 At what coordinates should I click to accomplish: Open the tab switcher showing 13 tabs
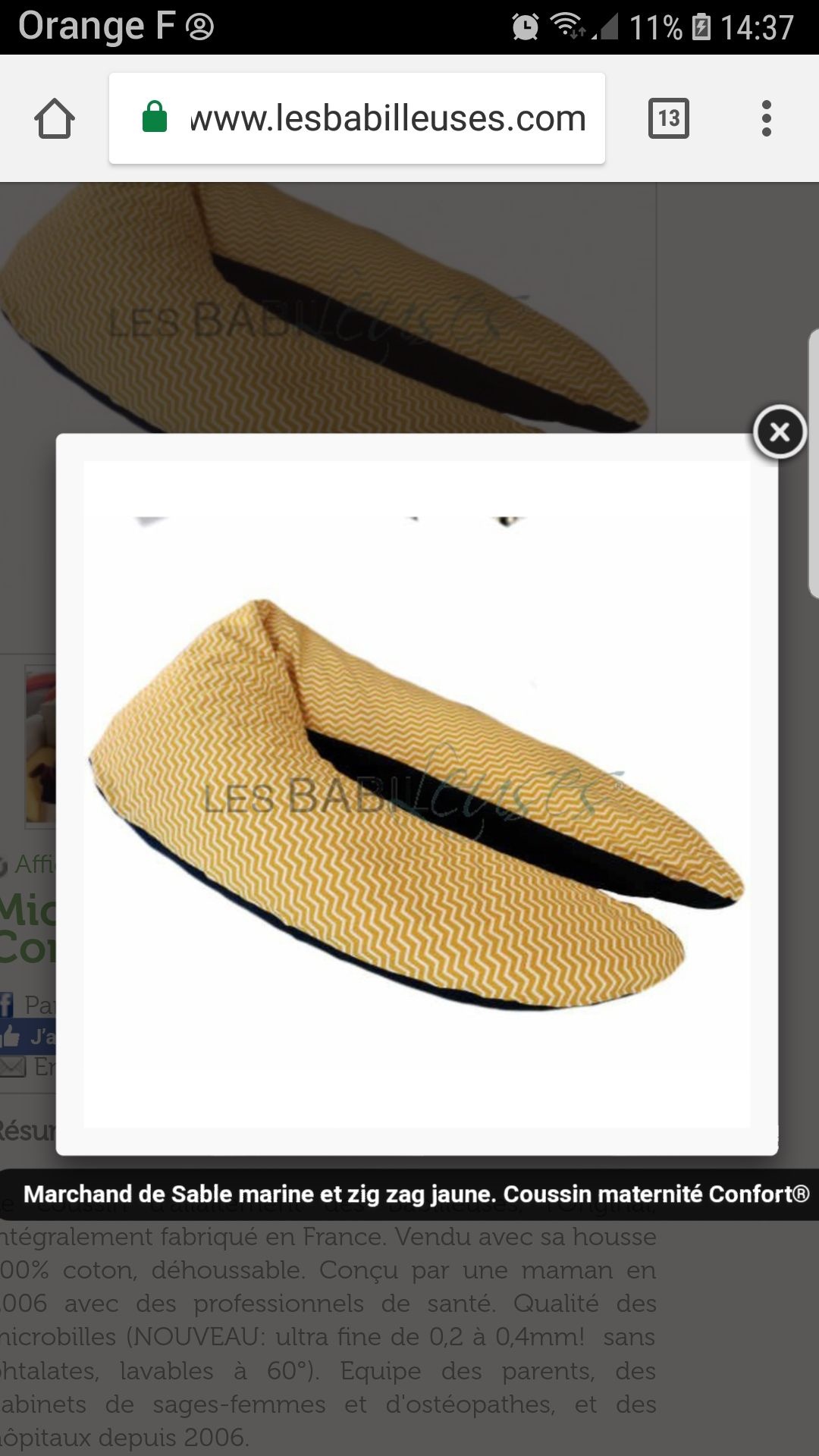(668, 118)
